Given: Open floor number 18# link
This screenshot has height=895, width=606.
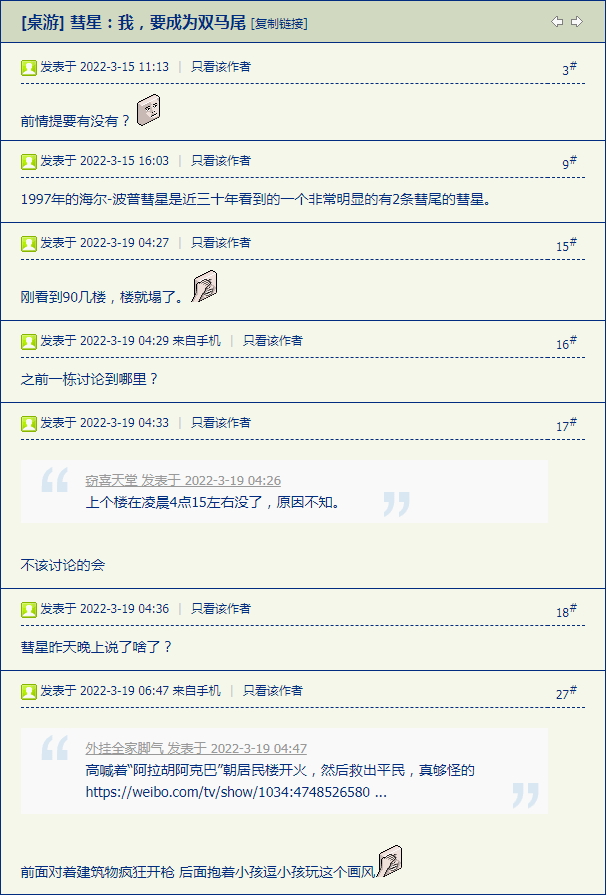Looking at the screenshot, I should (567, 610).
